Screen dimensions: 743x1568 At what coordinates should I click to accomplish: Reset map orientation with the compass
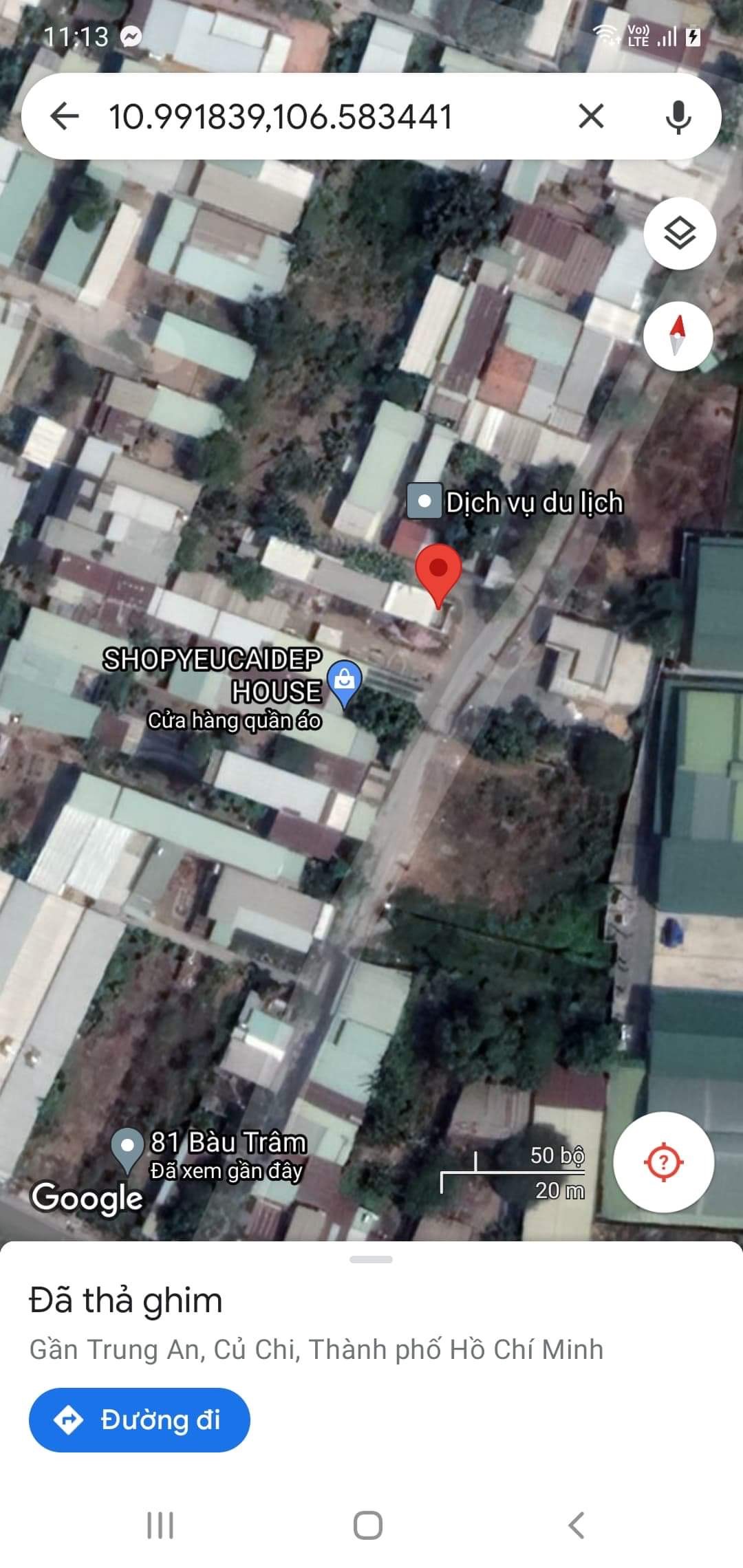(678, 336)
